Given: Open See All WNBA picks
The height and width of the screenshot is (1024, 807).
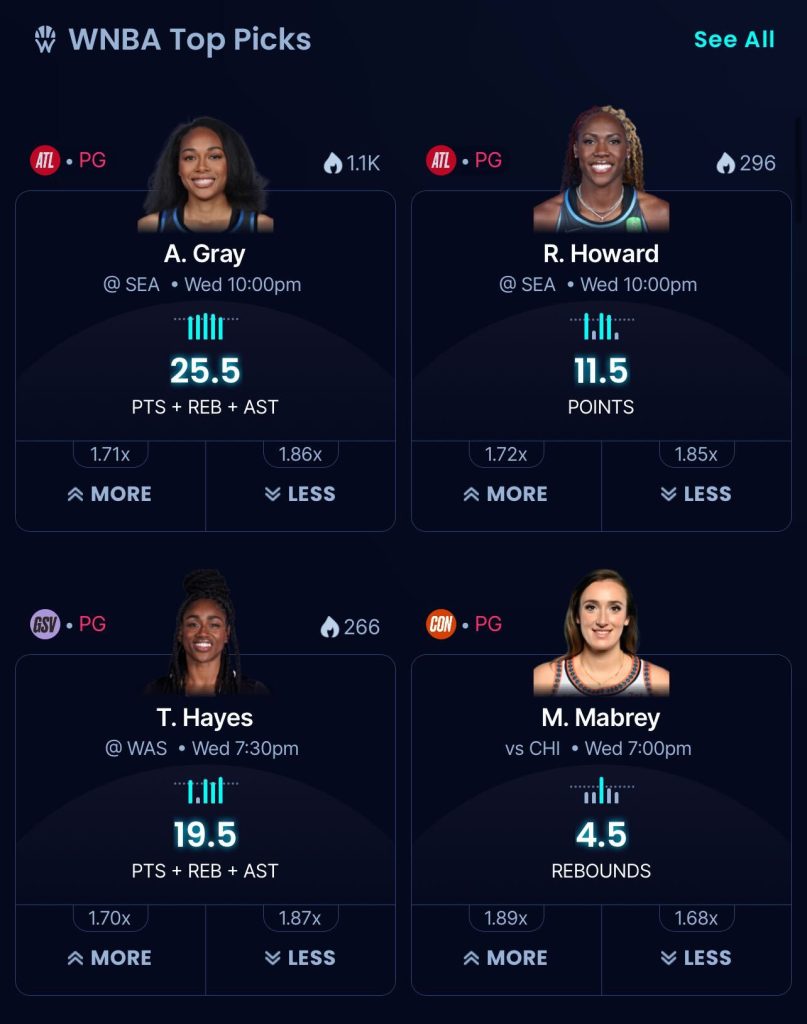Looking at the screenshot, I should (734, 39).
